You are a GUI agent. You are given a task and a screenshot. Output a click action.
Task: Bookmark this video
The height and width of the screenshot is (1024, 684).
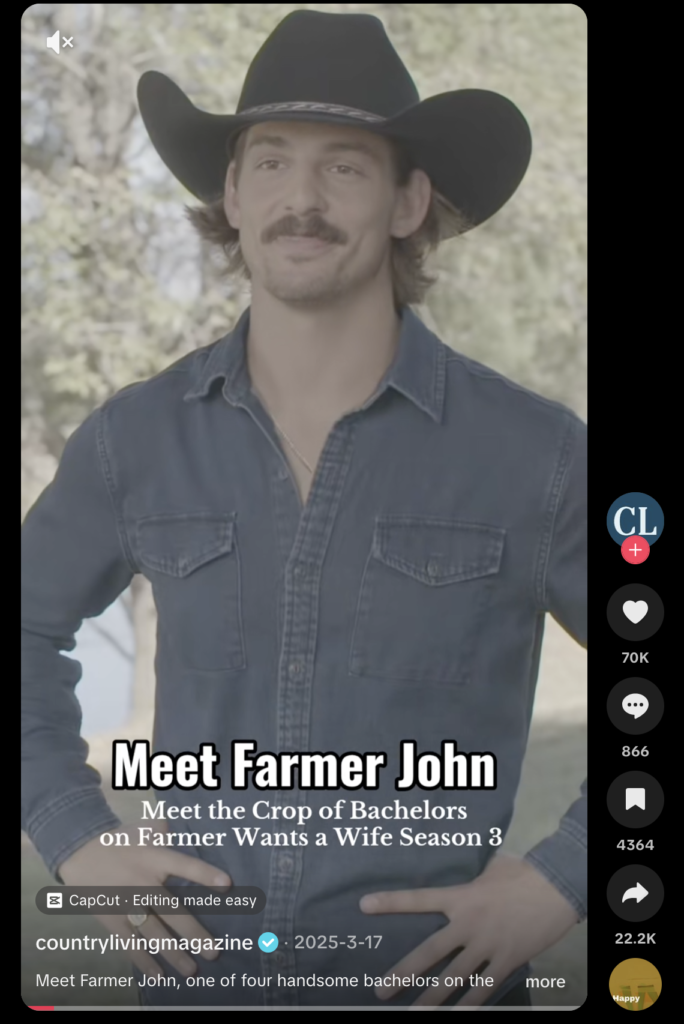635,799
